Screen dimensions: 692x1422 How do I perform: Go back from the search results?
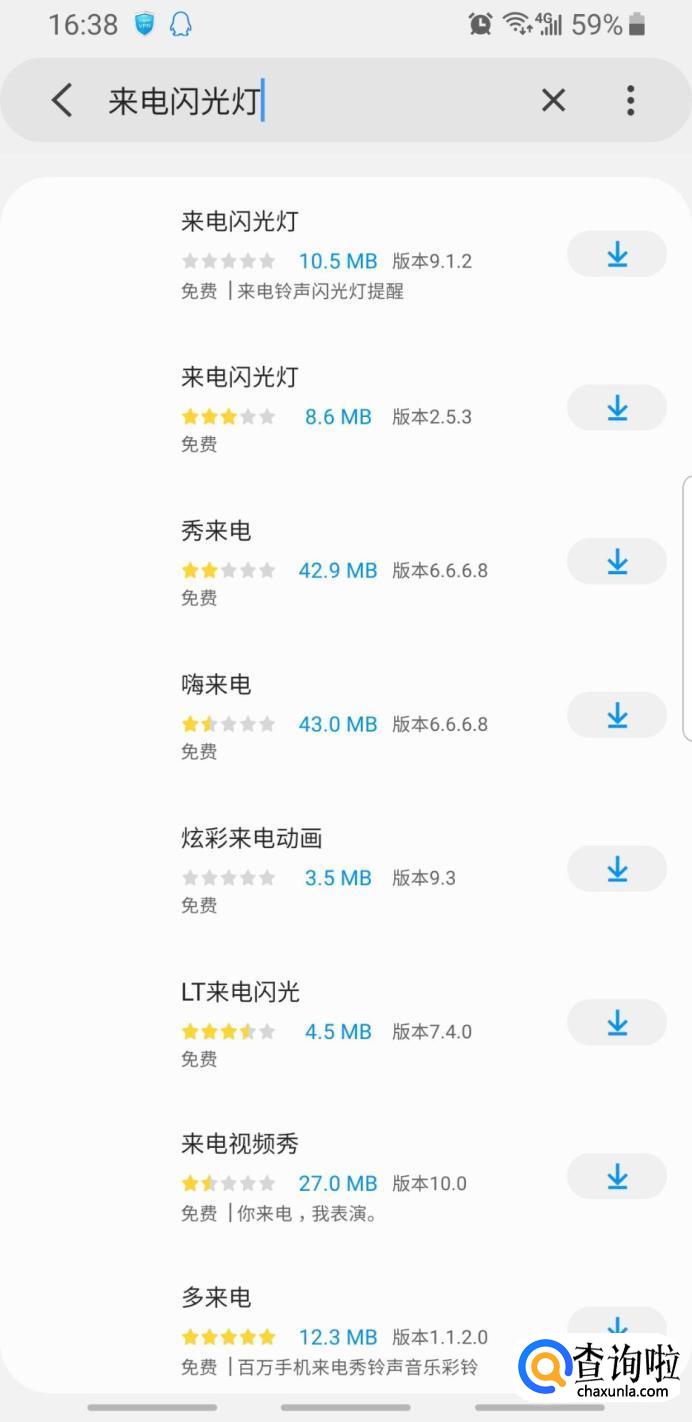coord(62,100)
